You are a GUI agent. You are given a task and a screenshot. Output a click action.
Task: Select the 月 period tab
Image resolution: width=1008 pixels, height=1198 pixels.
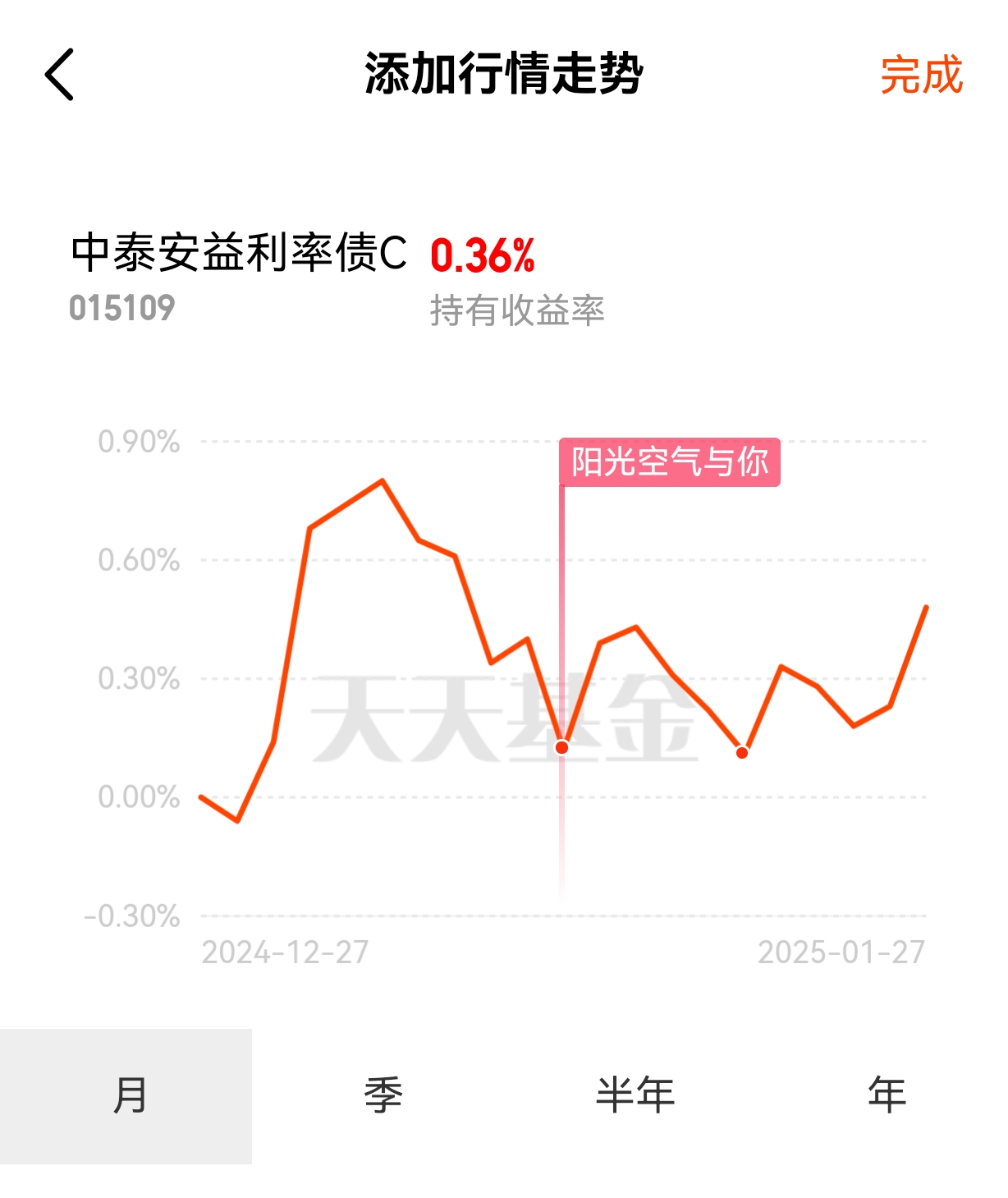point(127,1095)
